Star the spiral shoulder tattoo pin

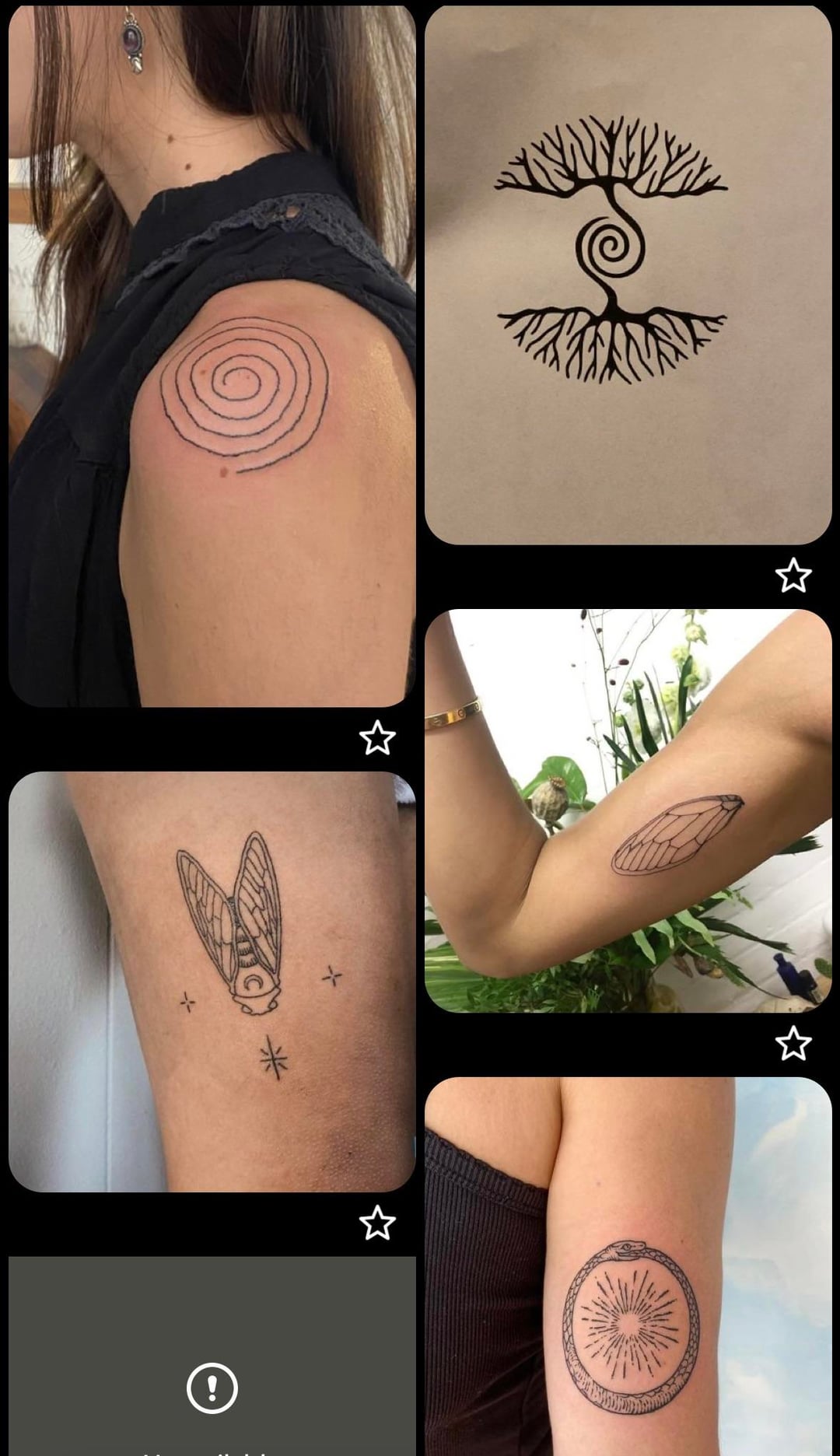(x=377, y=738)
